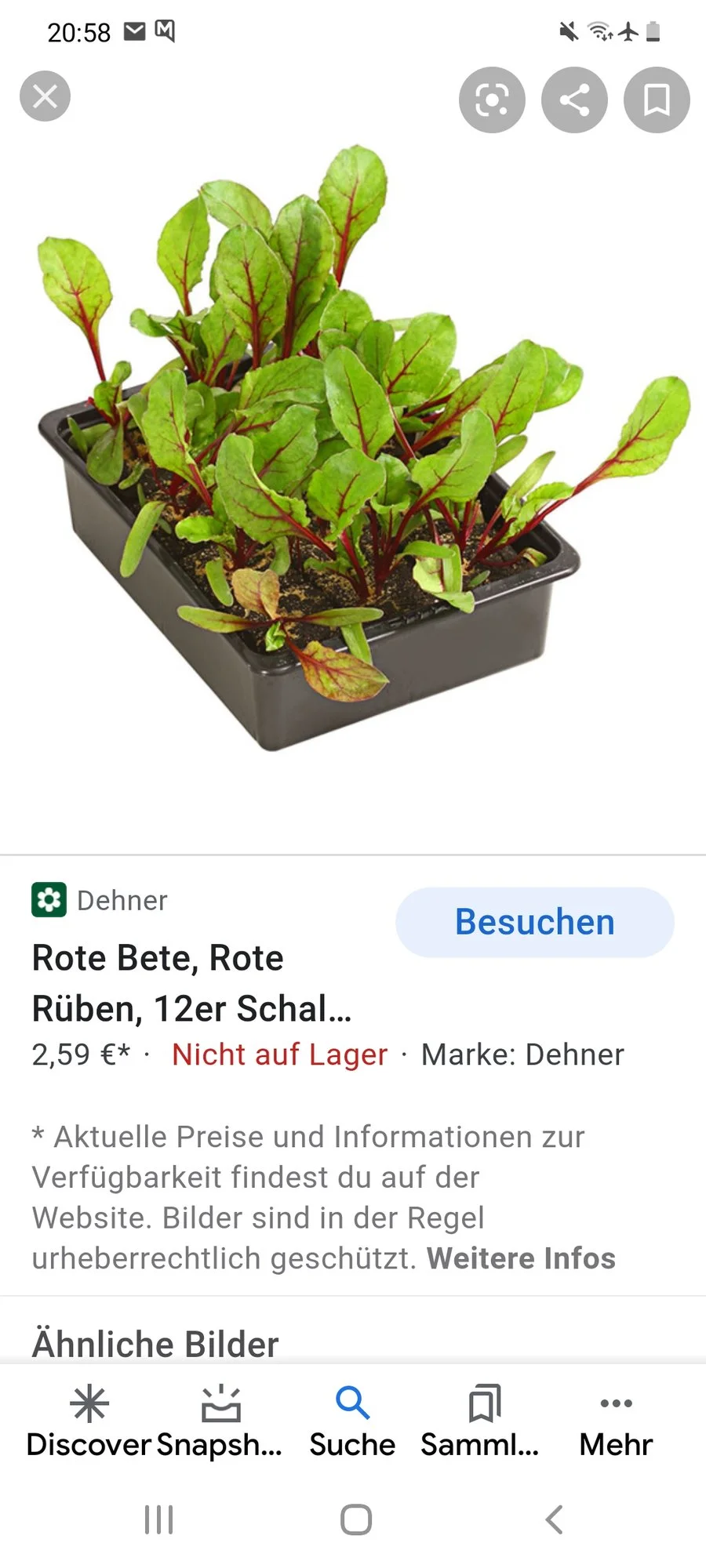
Task: Go back using the system back button
Action: (x=554, y=1519)
